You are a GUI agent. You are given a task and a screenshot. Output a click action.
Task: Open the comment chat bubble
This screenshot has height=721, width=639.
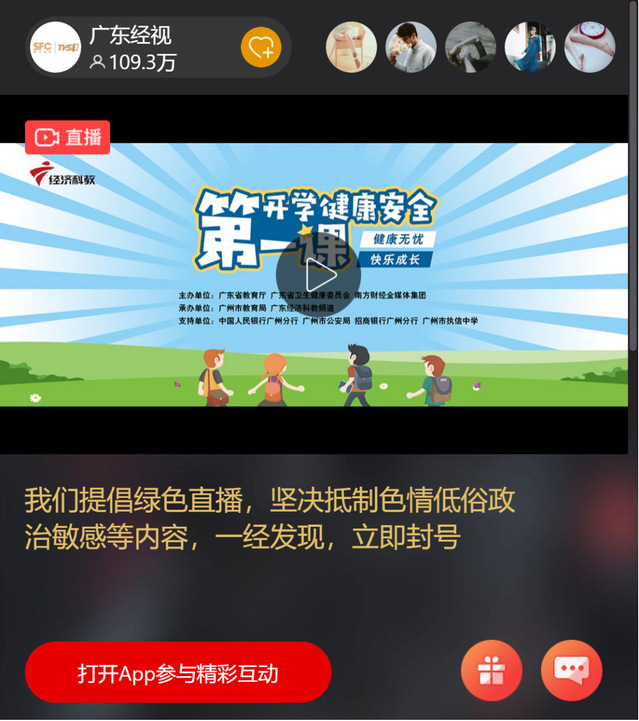[x=571, y=671]
